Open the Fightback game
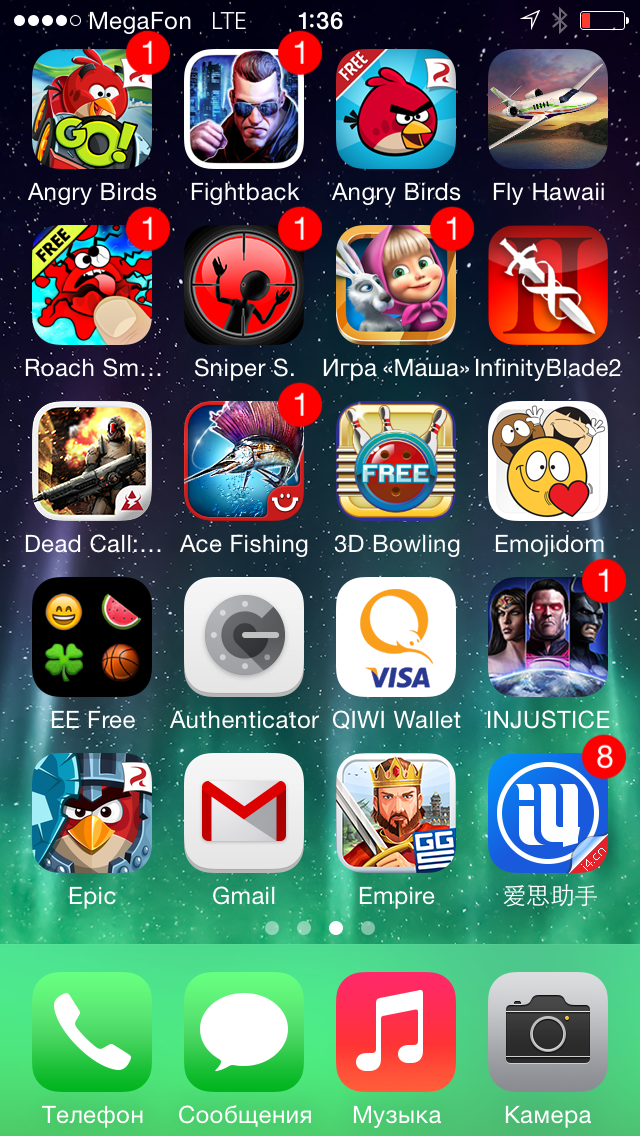Image resolution: width=640 pixels, height=1136 pixels. click(244, 109)
